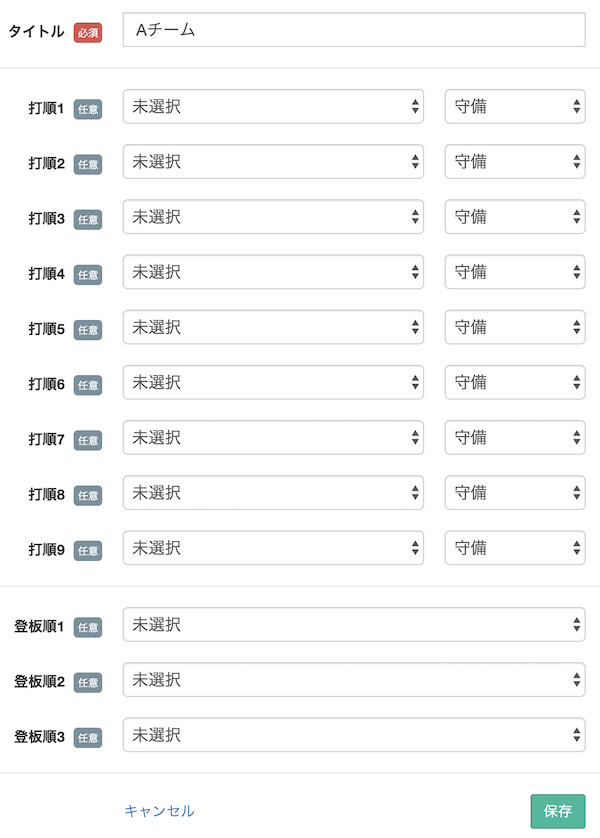Image resolution: width=600 pixels, height=838 pixels.
Task: Open the 打順1 player dropdown
Action: click(273, 106)
